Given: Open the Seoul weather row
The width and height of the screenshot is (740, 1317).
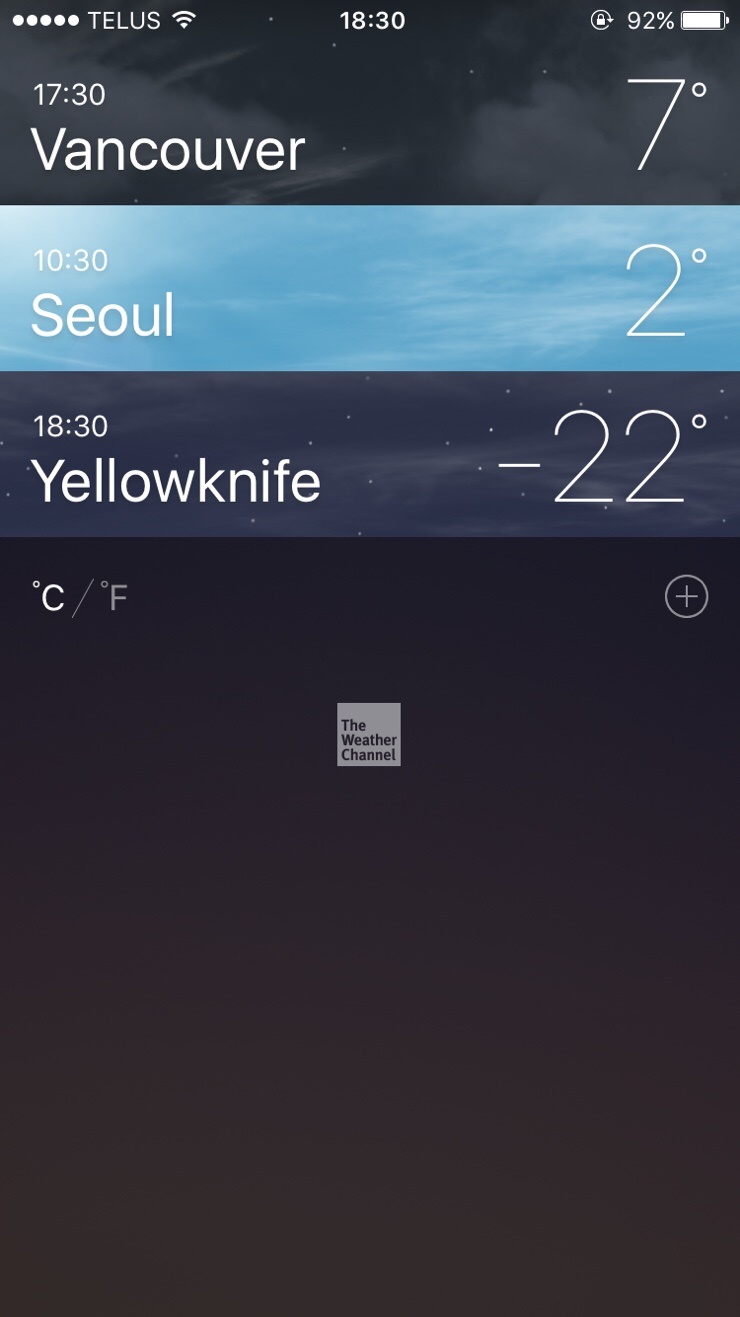Looking at the screenshot, I should pyautogui.click(x=369, y=290).
